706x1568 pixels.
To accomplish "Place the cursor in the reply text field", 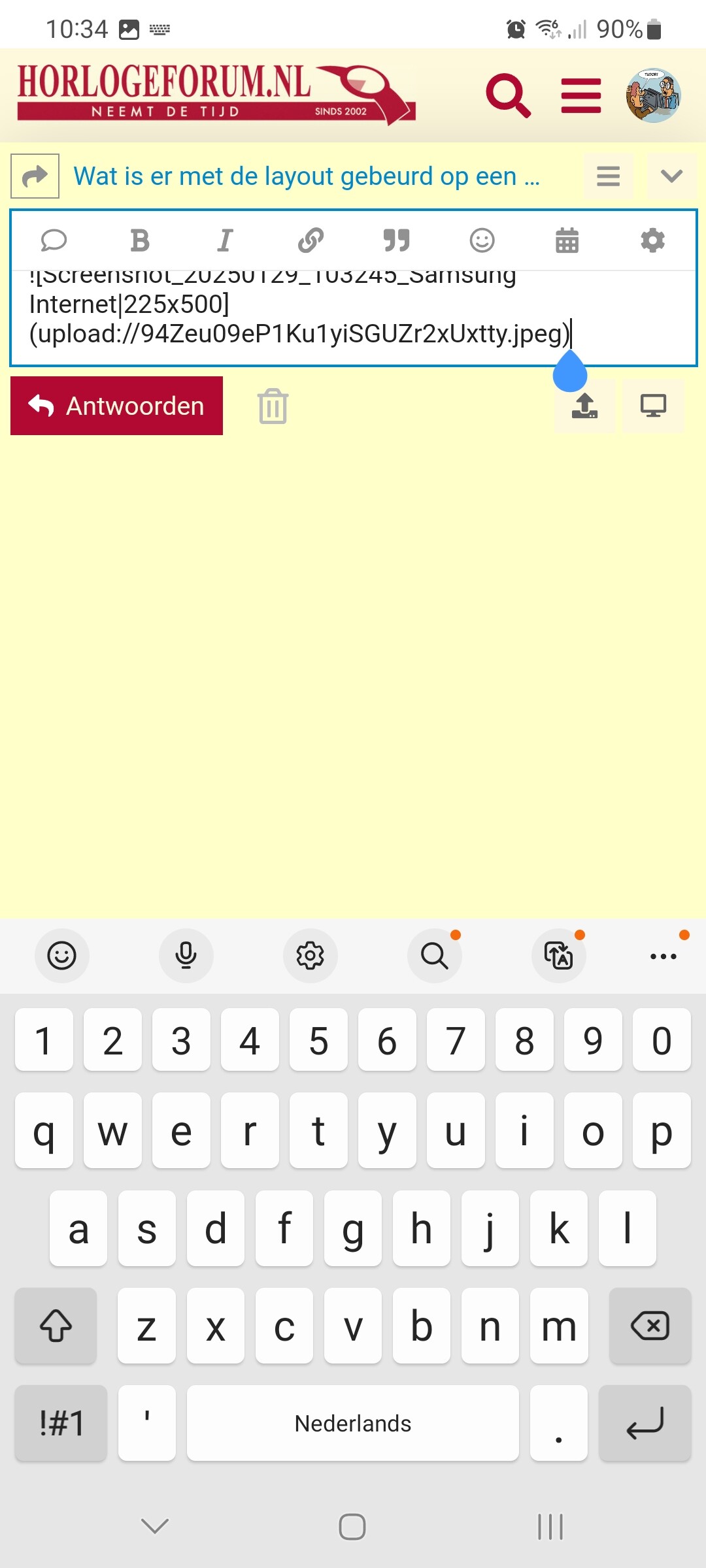I will (x=354, y=317).
